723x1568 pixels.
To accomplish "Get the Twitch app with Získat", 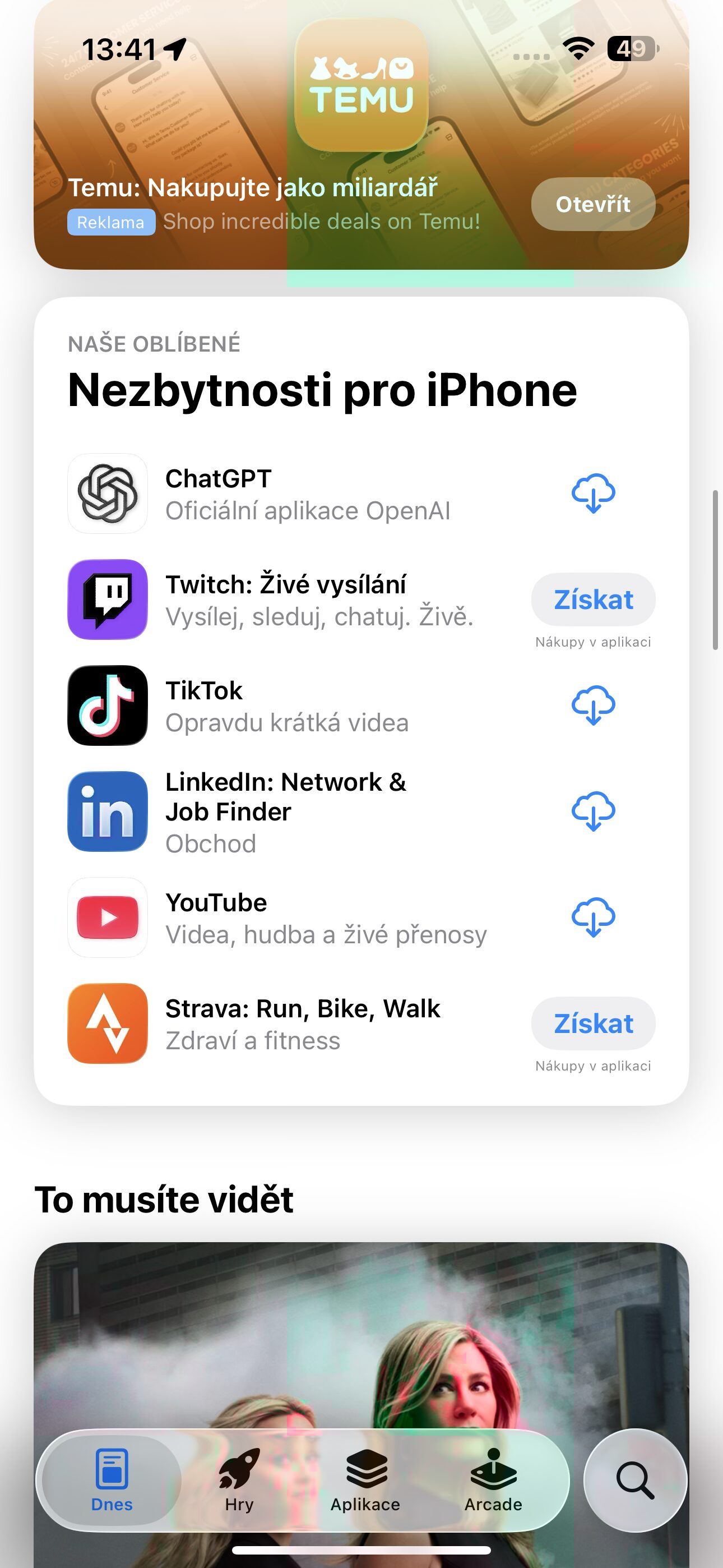I will pos(593,599).
